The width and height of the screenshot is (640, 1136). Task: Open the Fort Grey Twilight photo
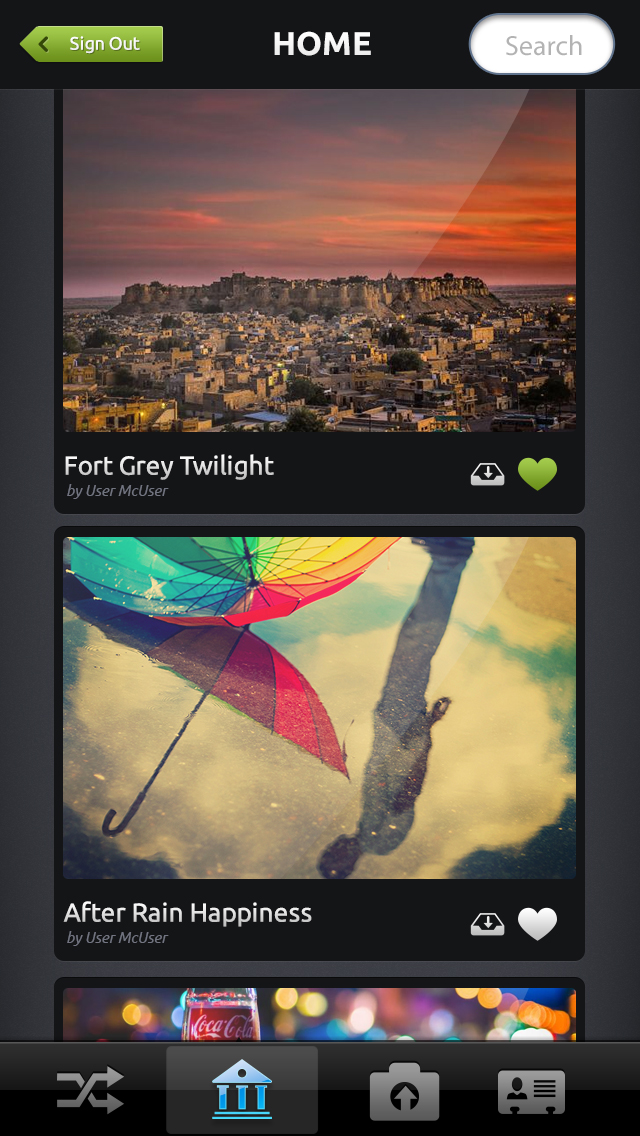click(319, 260)
